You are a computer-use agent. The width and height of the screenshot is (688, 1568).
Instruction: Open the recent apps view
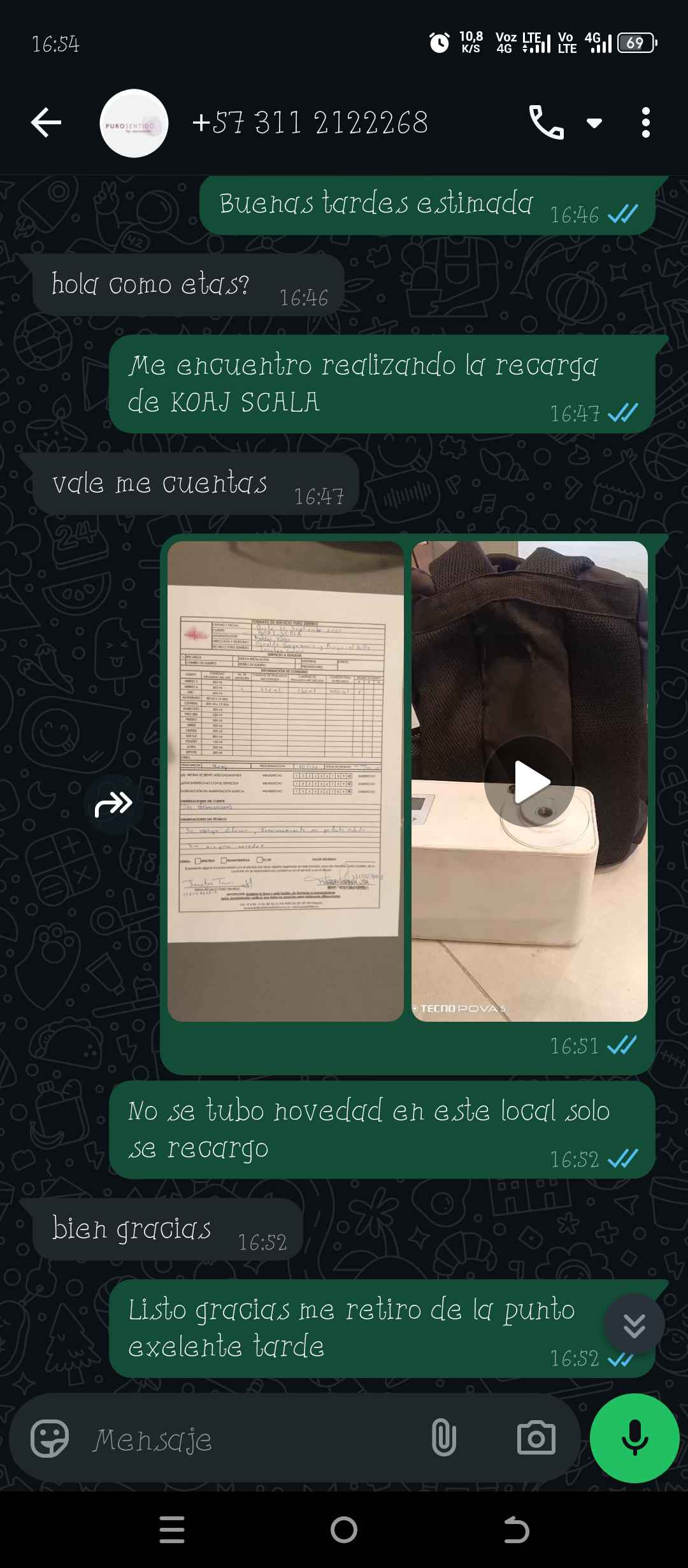(172, 1530)
